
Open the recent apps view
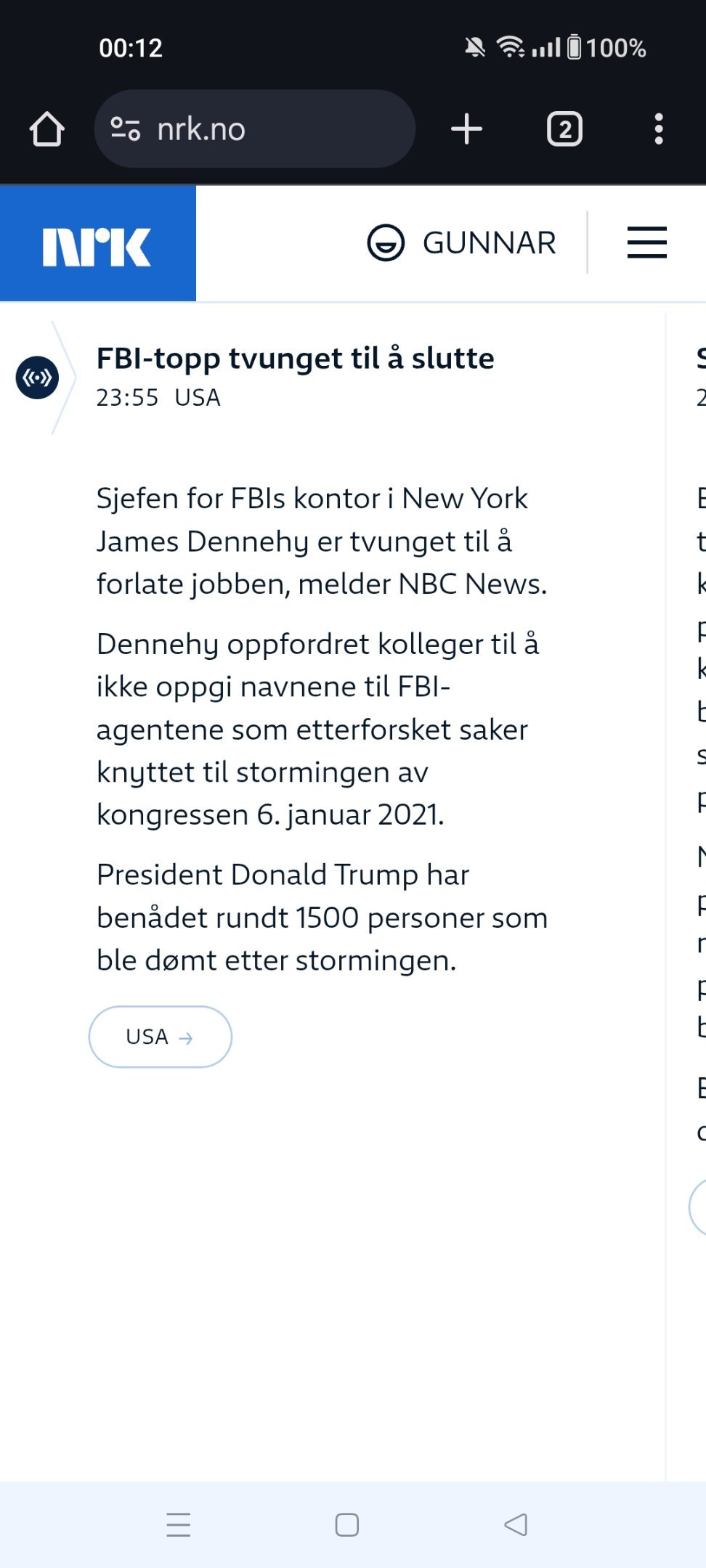(x=179, y=1524)
